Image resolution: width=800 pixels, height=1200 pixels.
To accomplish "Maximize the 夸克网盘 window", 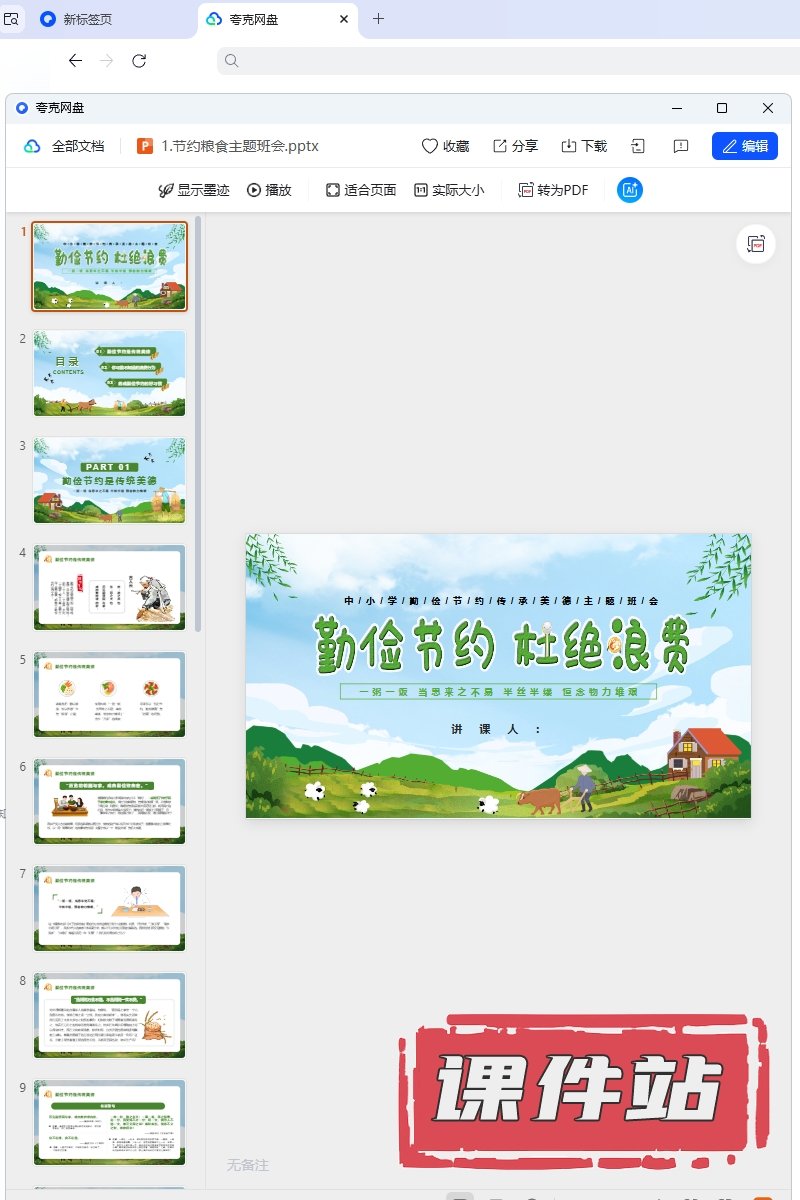I will (722, 108).
